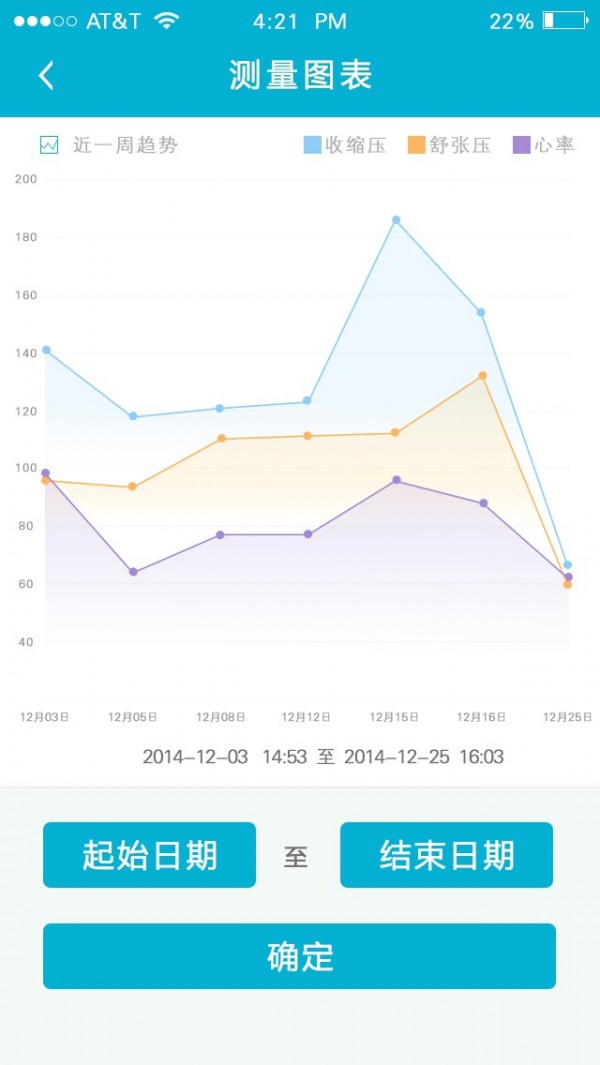Select the 近一周趋势 weekly trend option

click(x=108, y=145)
